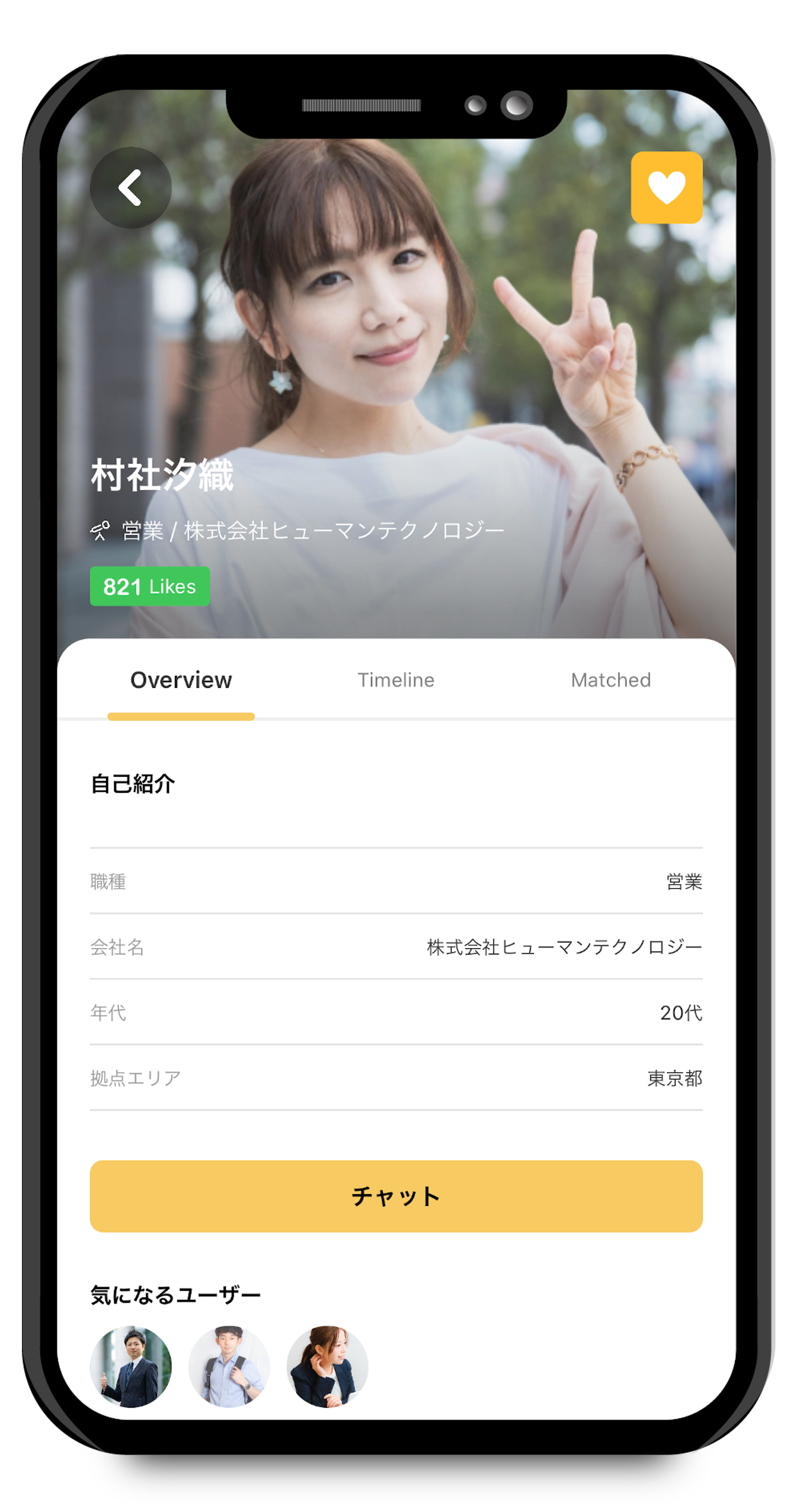Open the suited man's profile under 気になるユーザー
The image size is (800, 1512).
pyautogui.click(x=130, y=1366)
